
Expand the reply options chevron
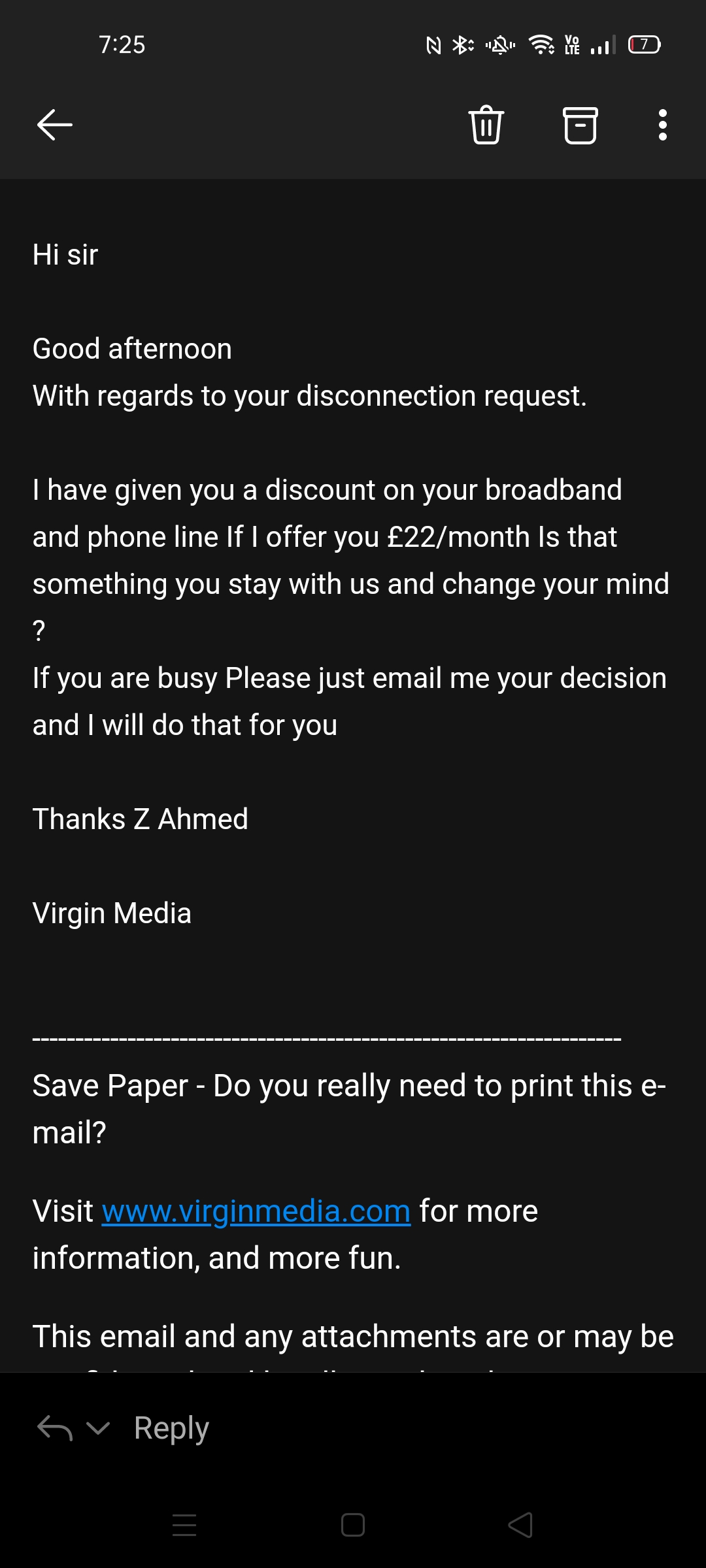point(98,1428)
